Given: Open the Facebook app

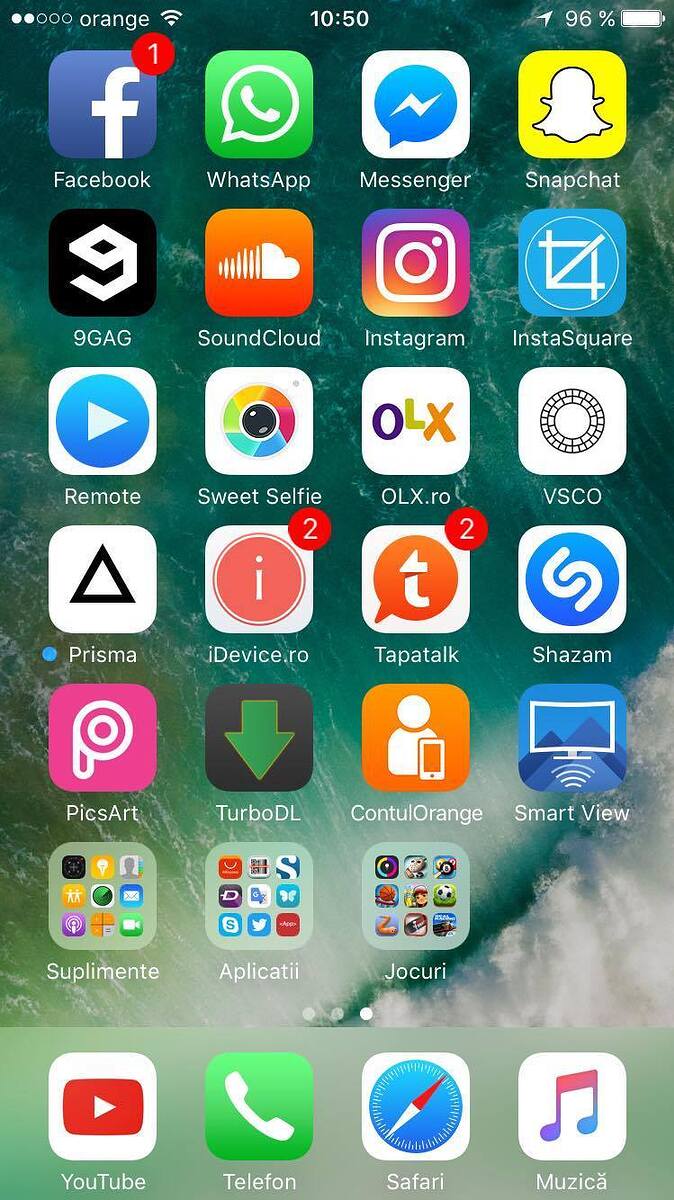Looking at the screenshot, I should pyautogui.click(x=102, y=105).
